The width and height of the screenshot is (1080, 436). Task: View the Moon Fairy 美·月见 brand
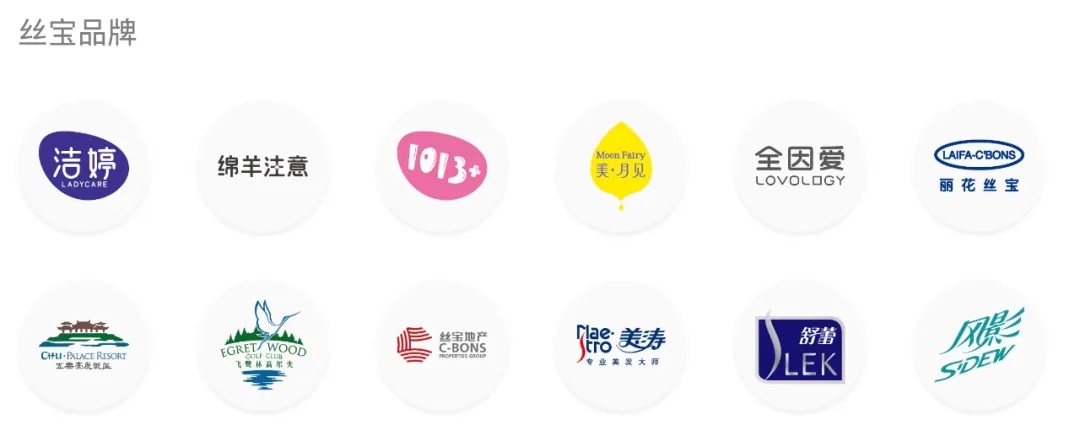tap(621, 166)
